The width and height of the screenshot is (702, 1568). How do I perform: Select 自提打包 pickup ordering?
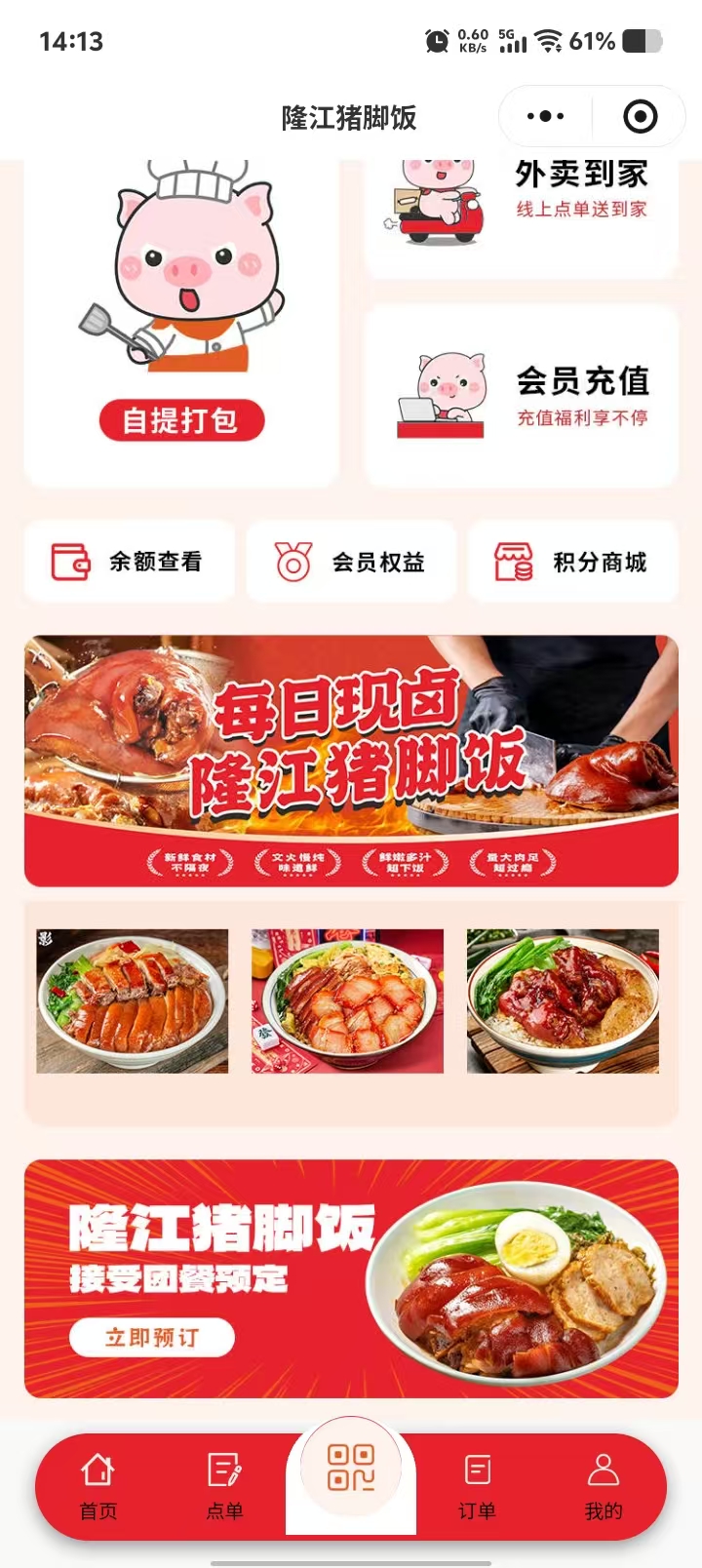181,420
